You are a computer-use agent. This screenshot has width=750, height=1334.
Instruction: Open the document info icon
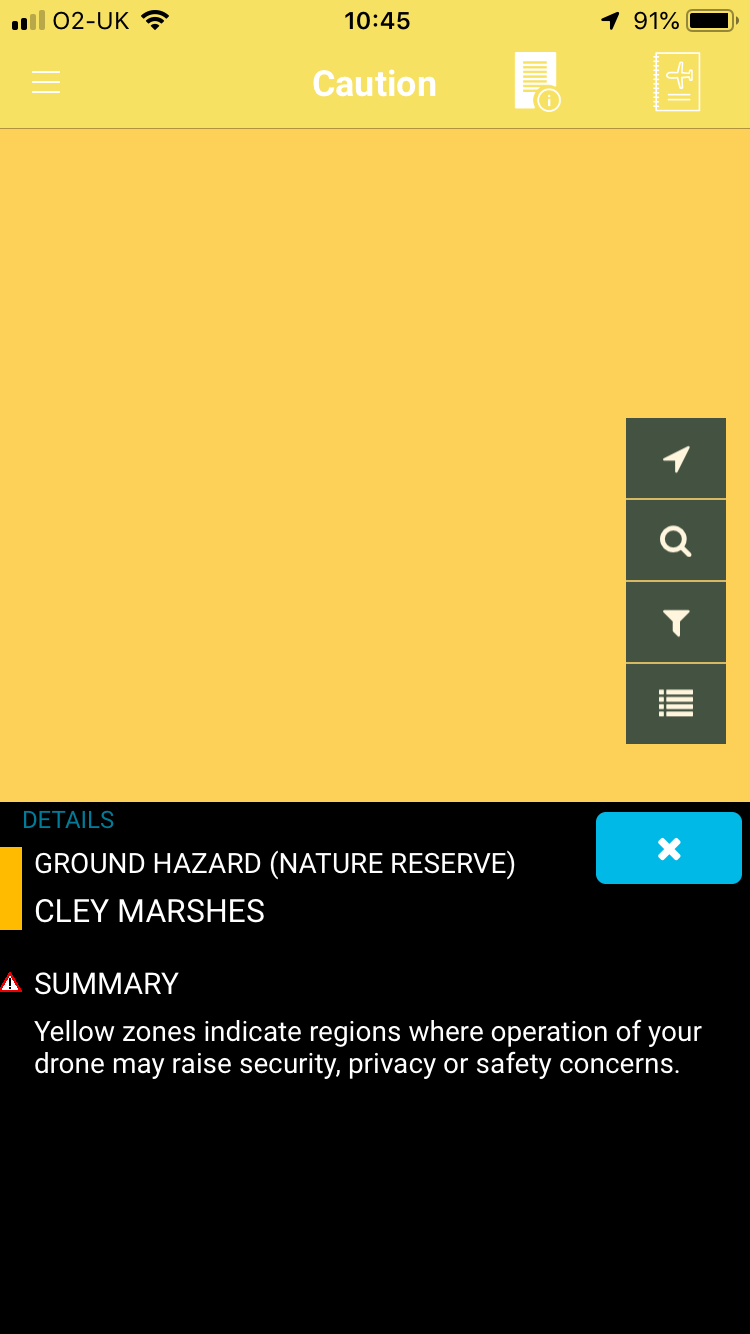537,82
